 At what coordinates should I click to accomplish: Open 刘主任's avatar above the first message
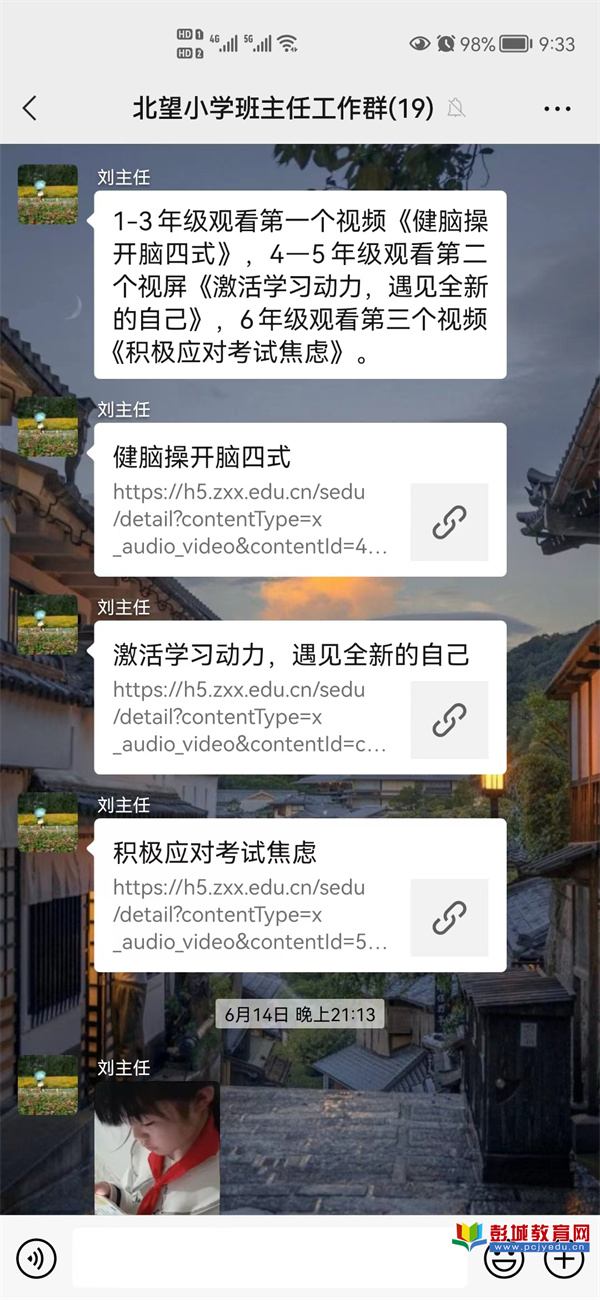(x=48, y=194)
